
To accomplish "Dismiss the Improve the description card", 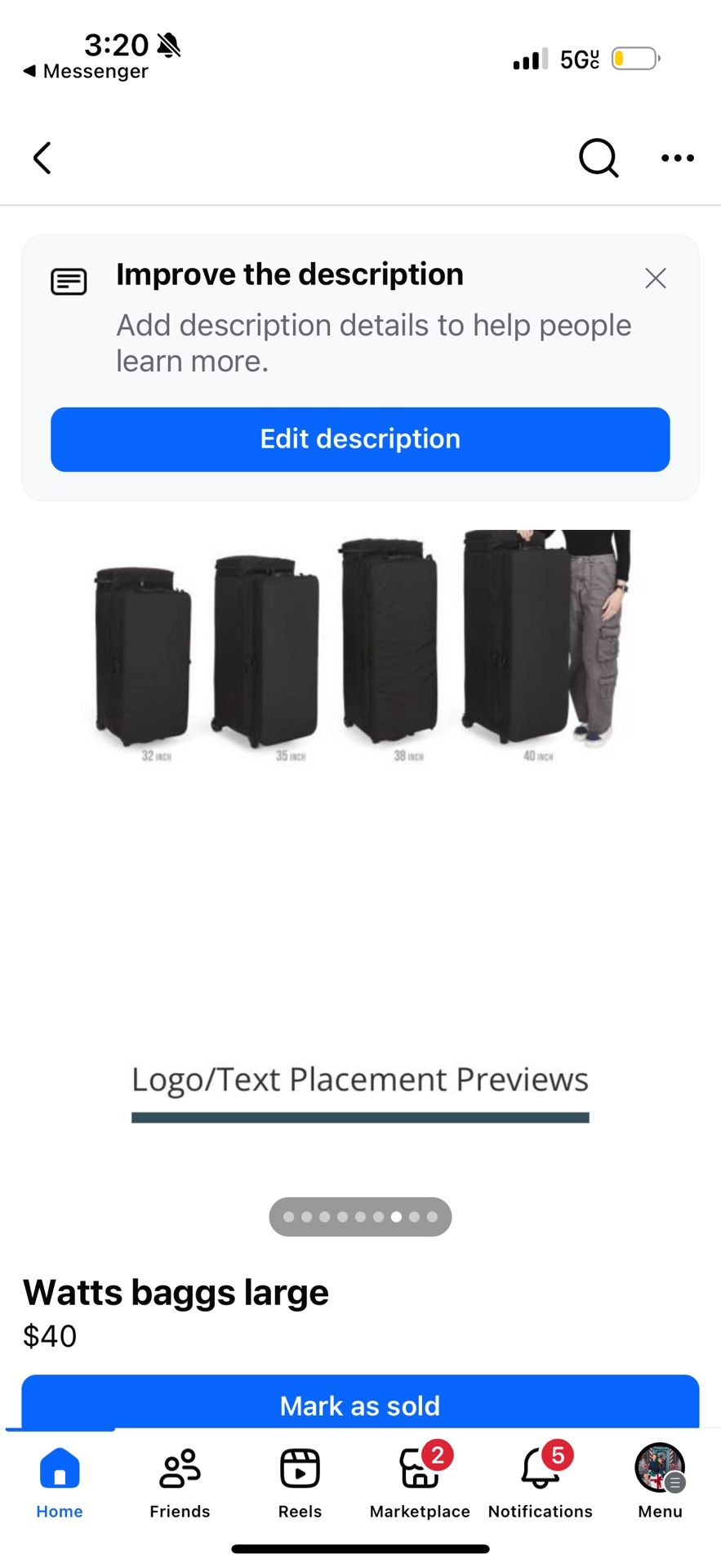I will (x=656, y=278).
